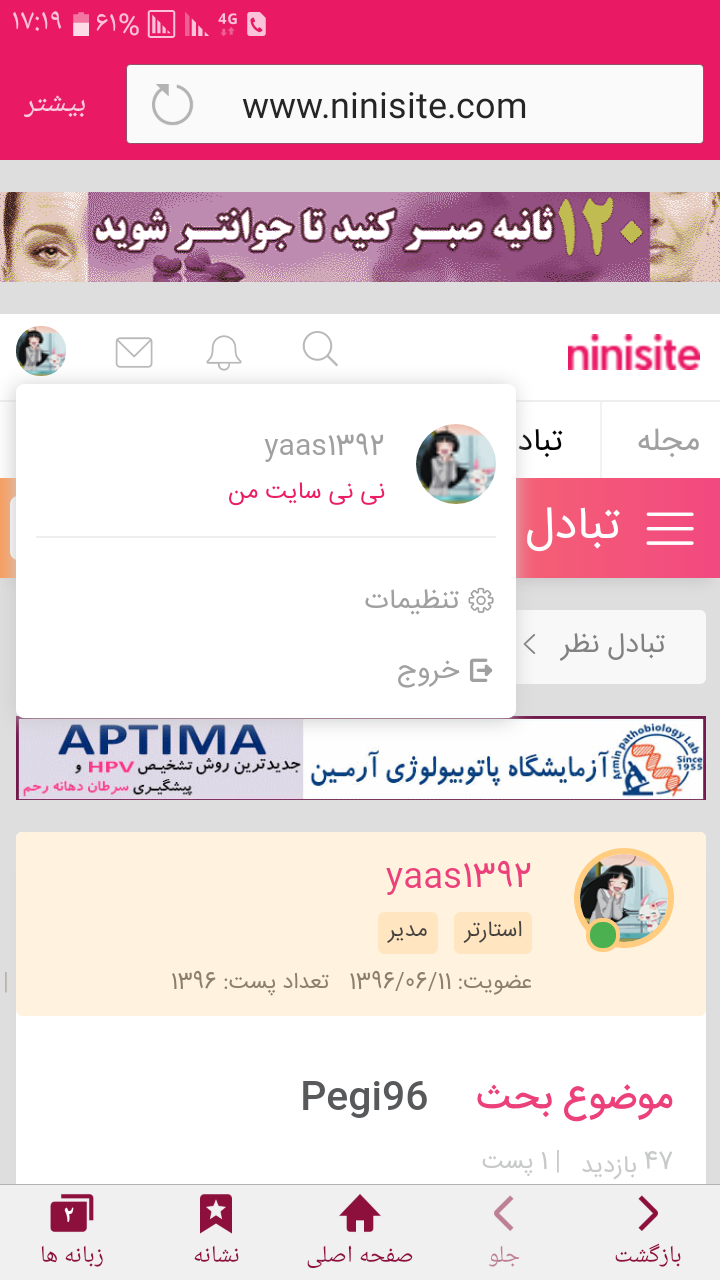The width and height of the screenshot is (720, 1280).
Task: Open the yaas1392 username on the post
Action: 457,876
